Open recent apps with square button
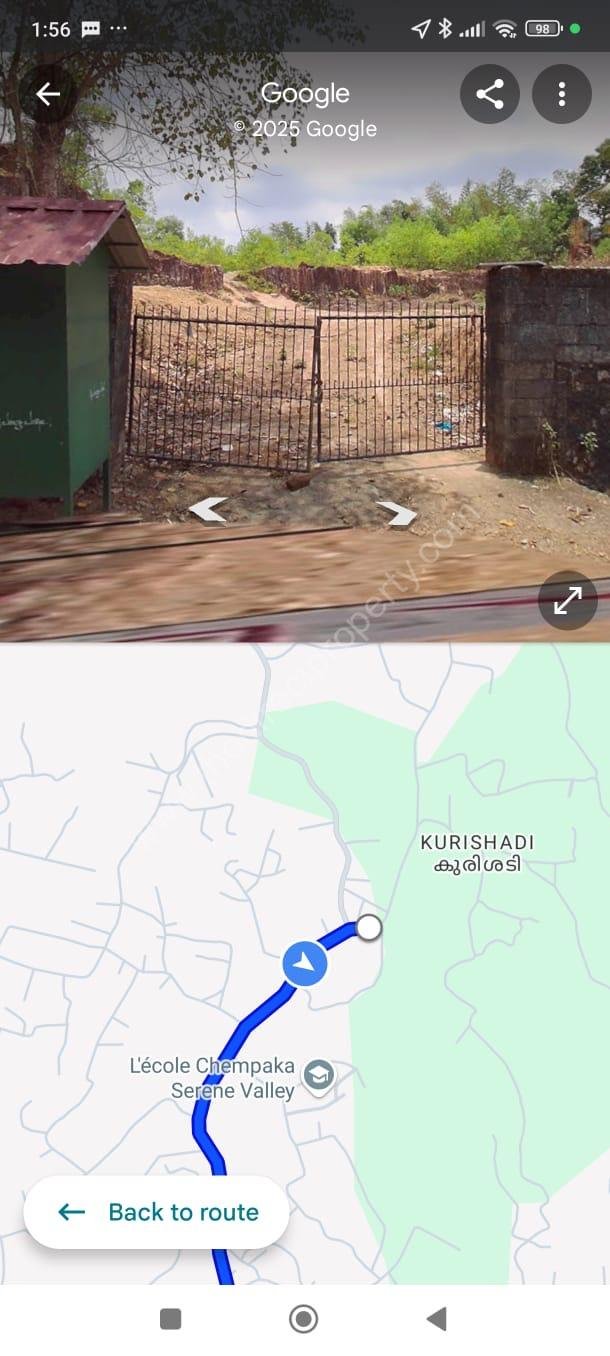Screen dimensions: 610x1356 [171, 1319]
